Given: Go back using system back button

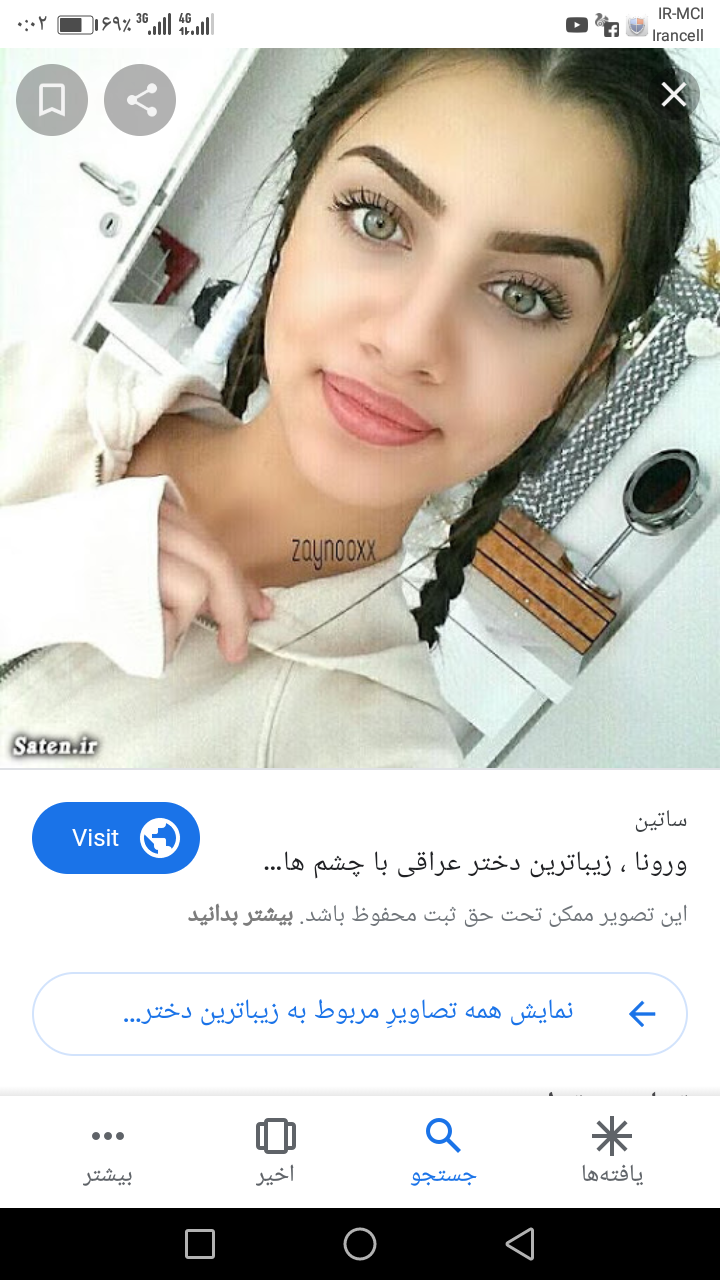Looking at the screenshot, I should (x=520, y=1244).
